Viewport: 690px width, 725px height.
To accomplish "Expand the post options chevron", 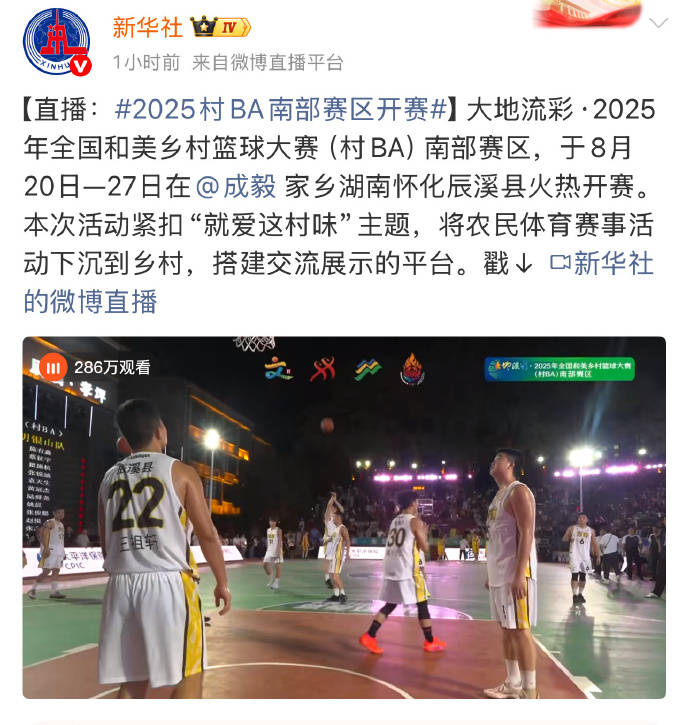I will (x=658, y=23).
